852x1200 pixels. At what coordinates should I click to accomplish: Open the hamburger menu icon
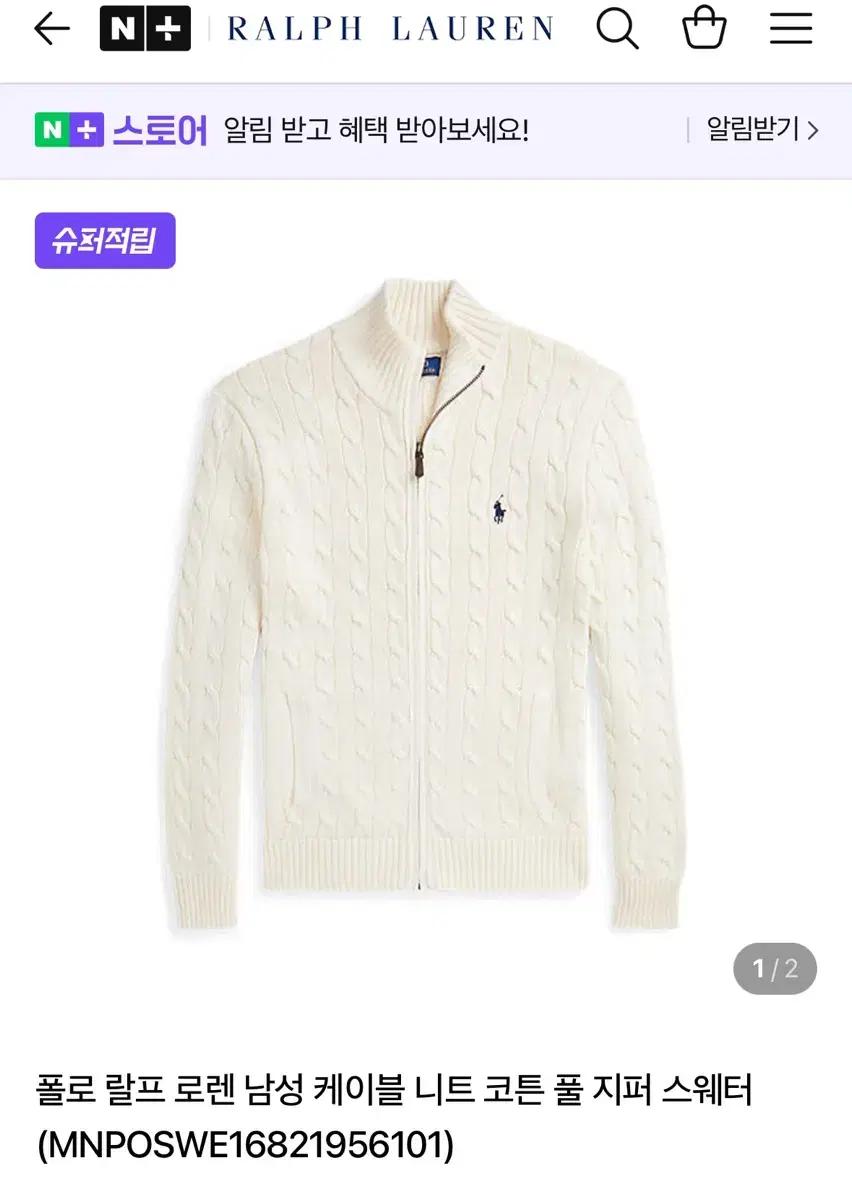(790, 28)
